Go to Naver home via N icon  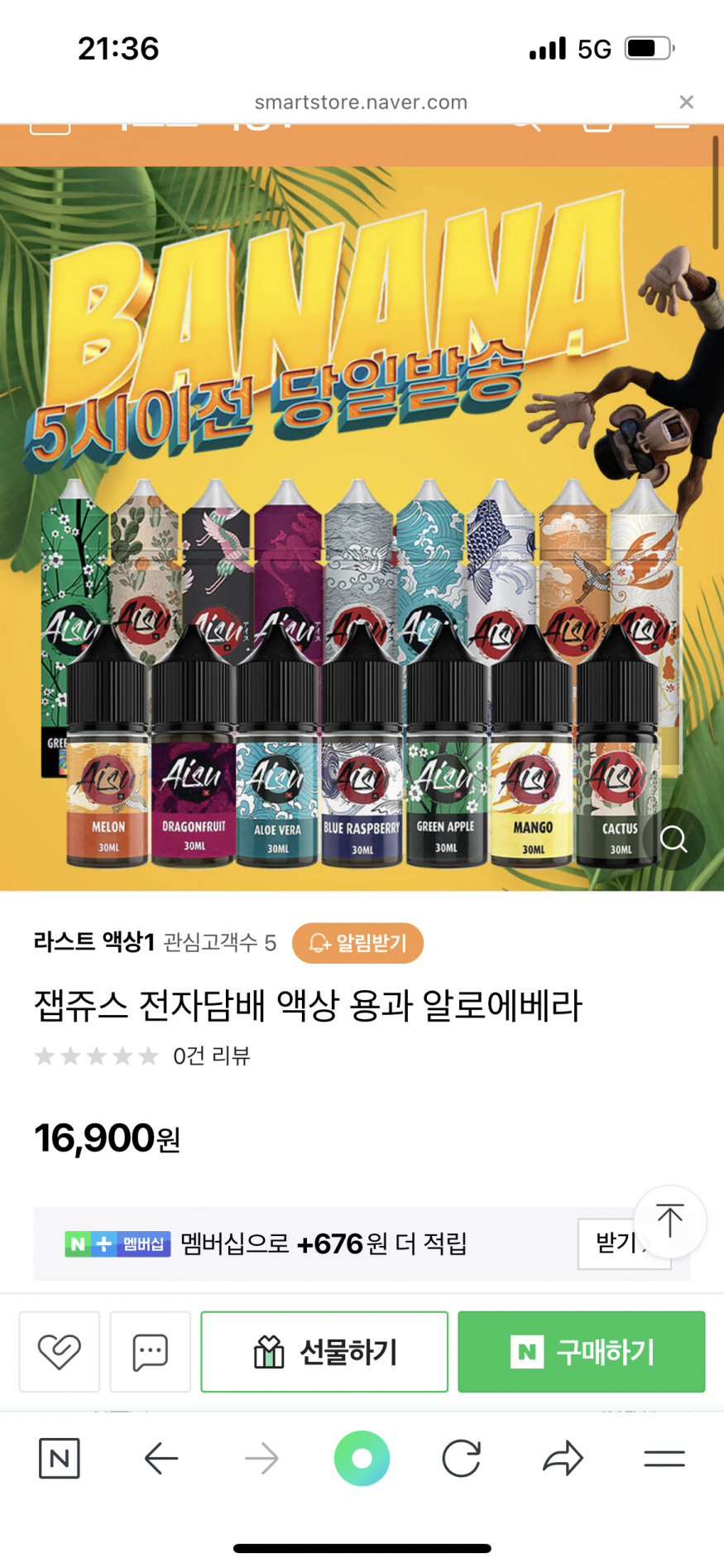click(60, 1458)
